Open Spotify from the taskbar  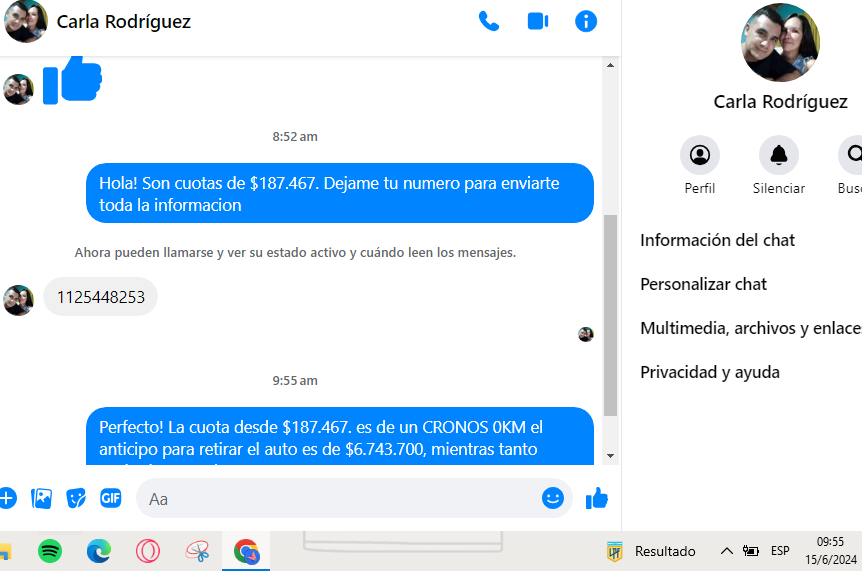pyautogui.click(x=50, y=551)
